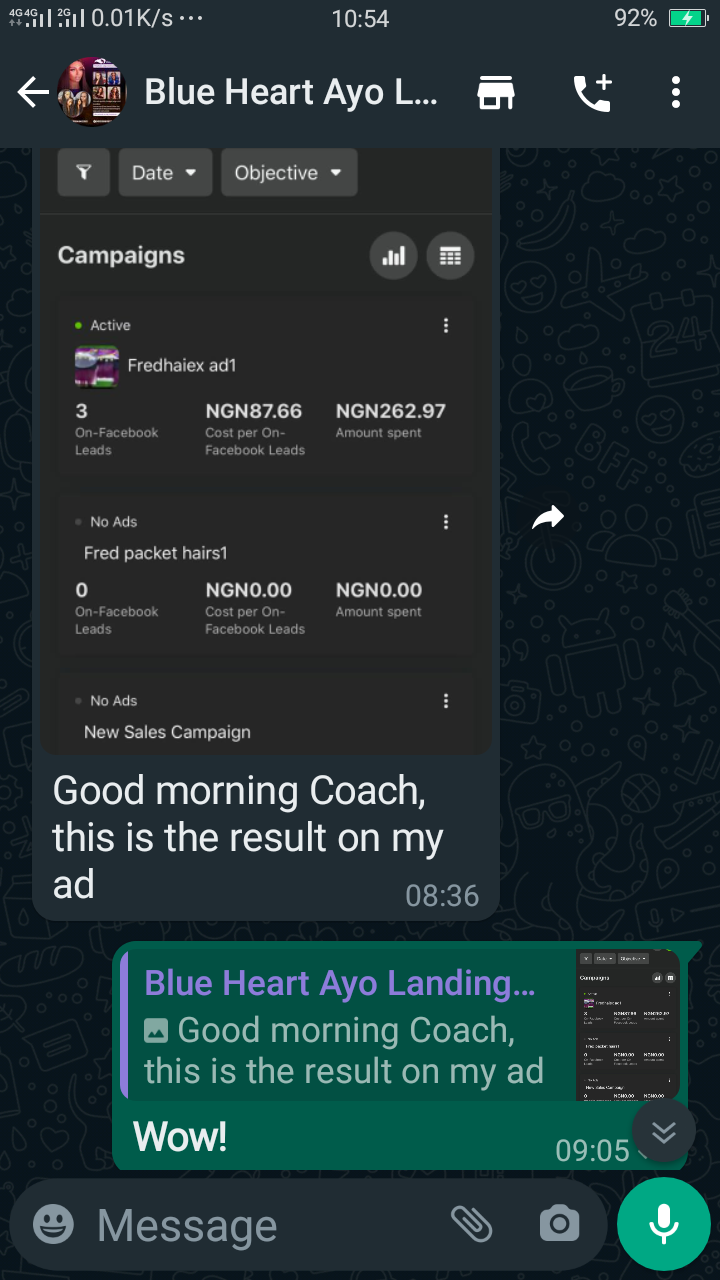
Task: Open Blue Heart Ayo contact profile picture
Action: point(92,92)
